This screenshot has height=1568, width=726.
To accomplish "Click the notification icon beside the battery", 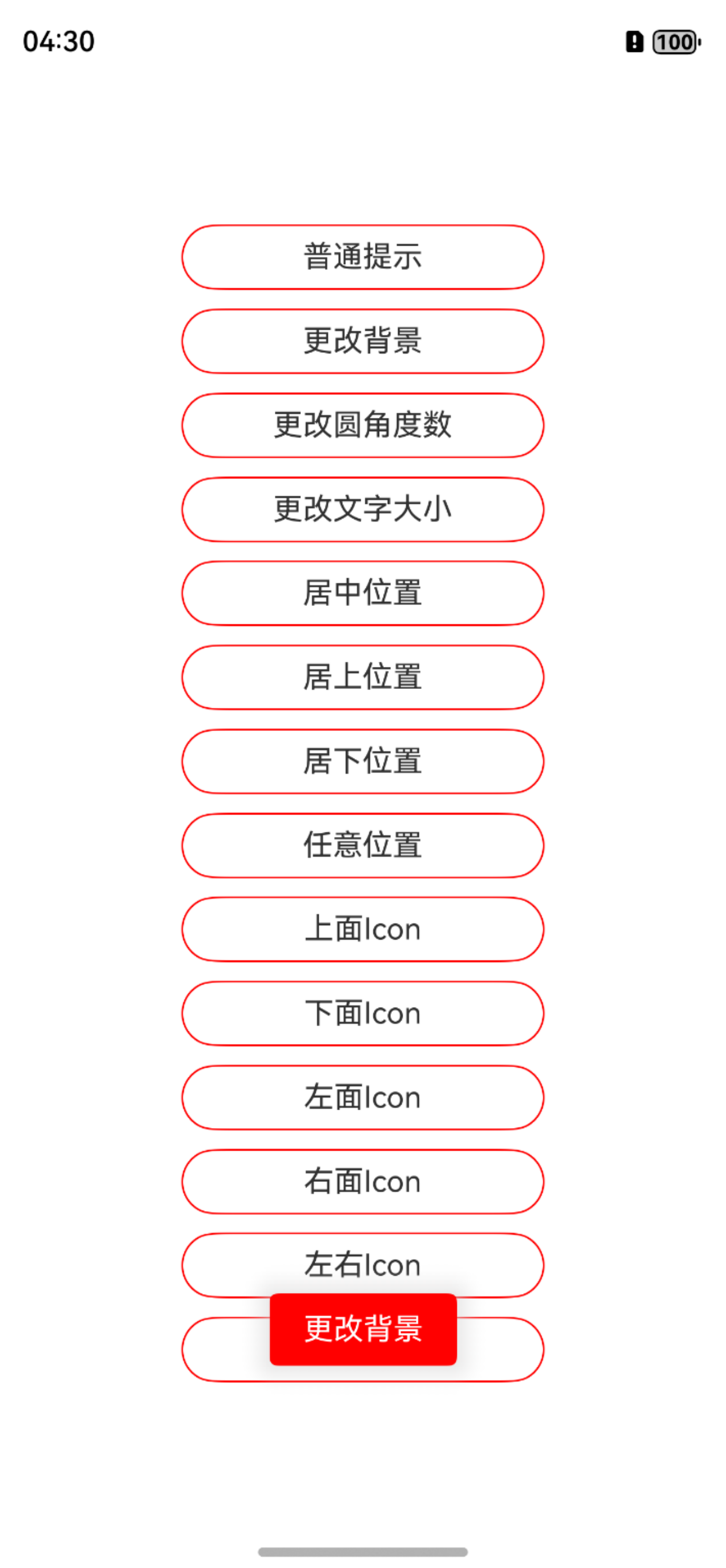I will (633, 42).
